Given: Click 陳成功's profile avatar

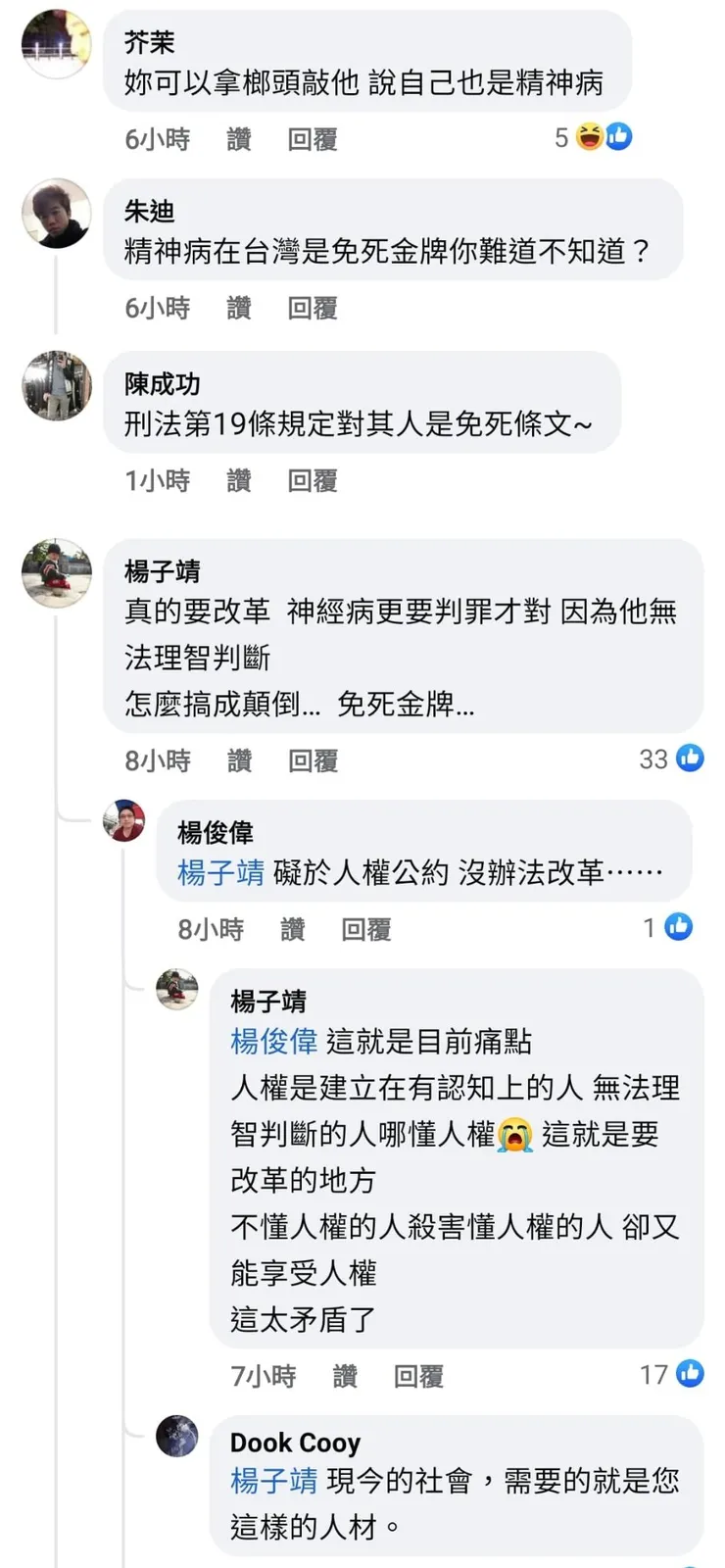Looking at the screenshot, I should (x=56, y=385).
